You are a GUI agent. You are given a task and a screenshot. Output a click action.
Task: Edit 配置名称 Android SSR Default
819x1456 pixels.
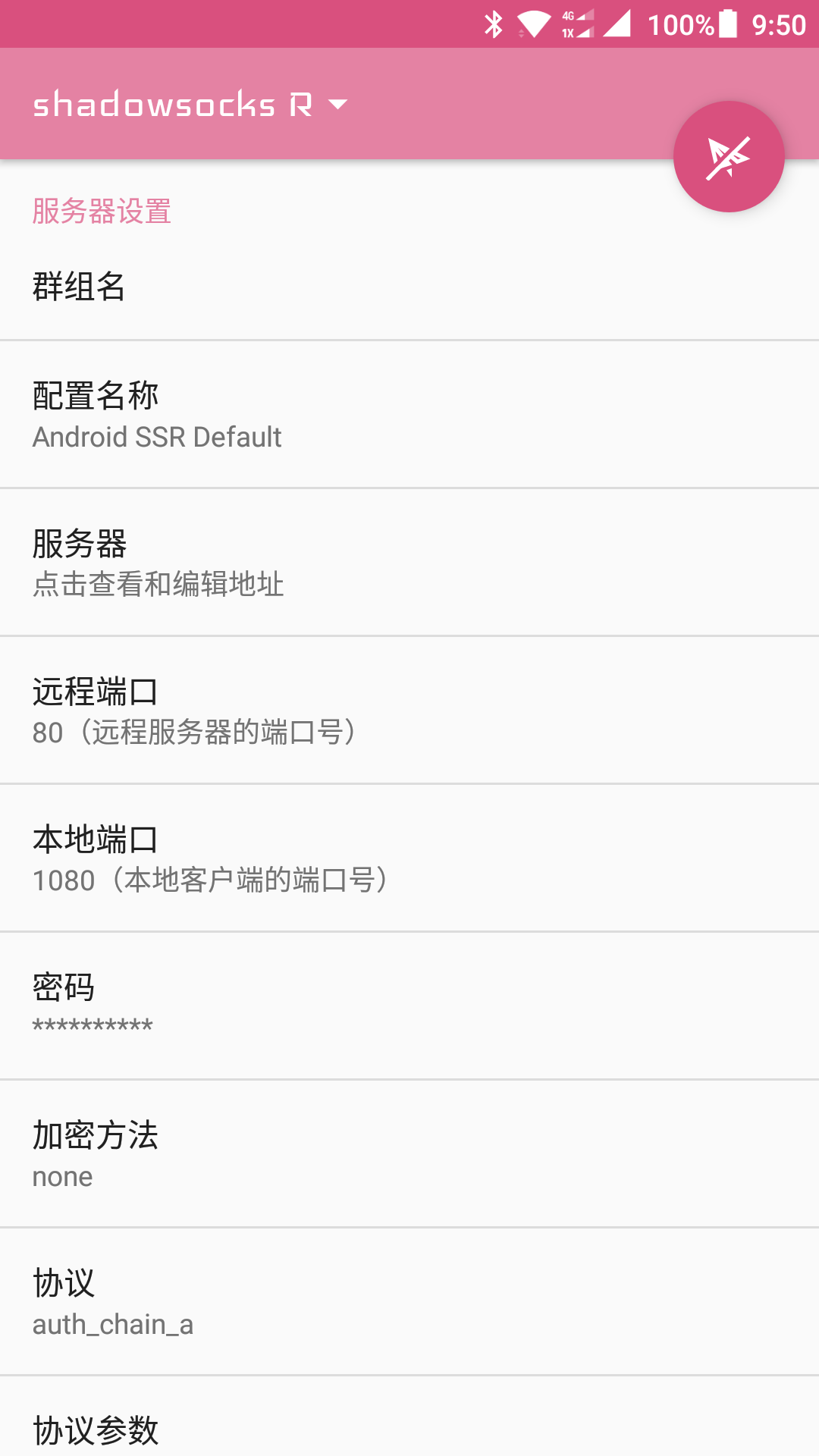(x=409, y=415)
